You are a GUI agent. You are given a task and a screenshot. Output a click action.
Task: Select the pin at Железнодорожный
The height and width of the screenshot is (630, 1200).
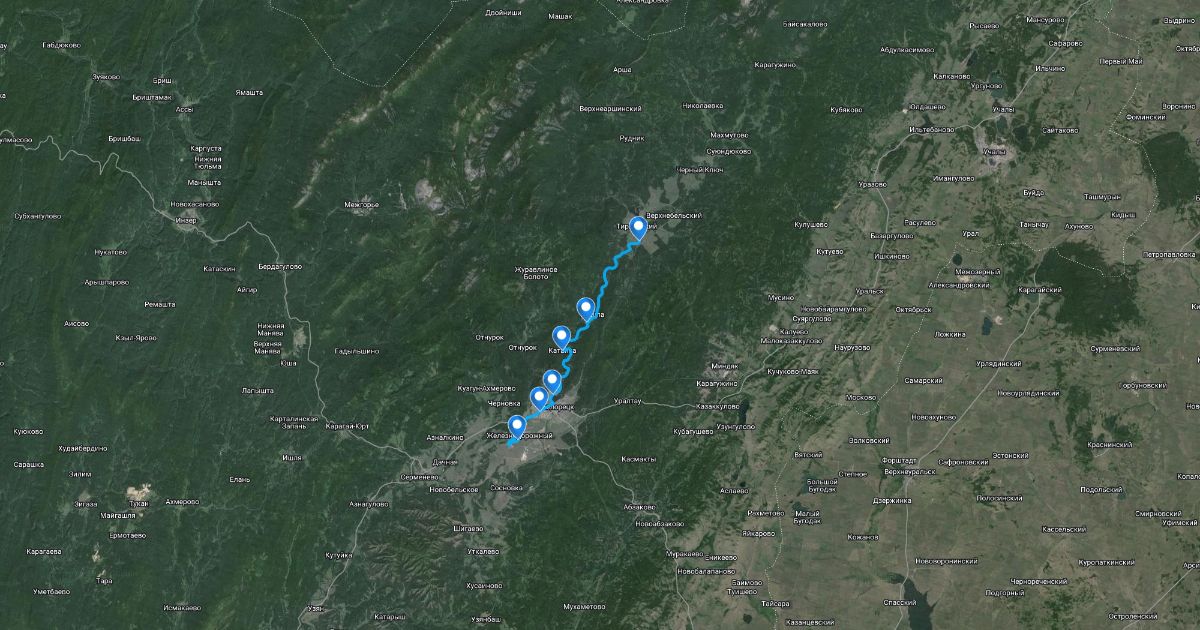click(x=517, y=424)
